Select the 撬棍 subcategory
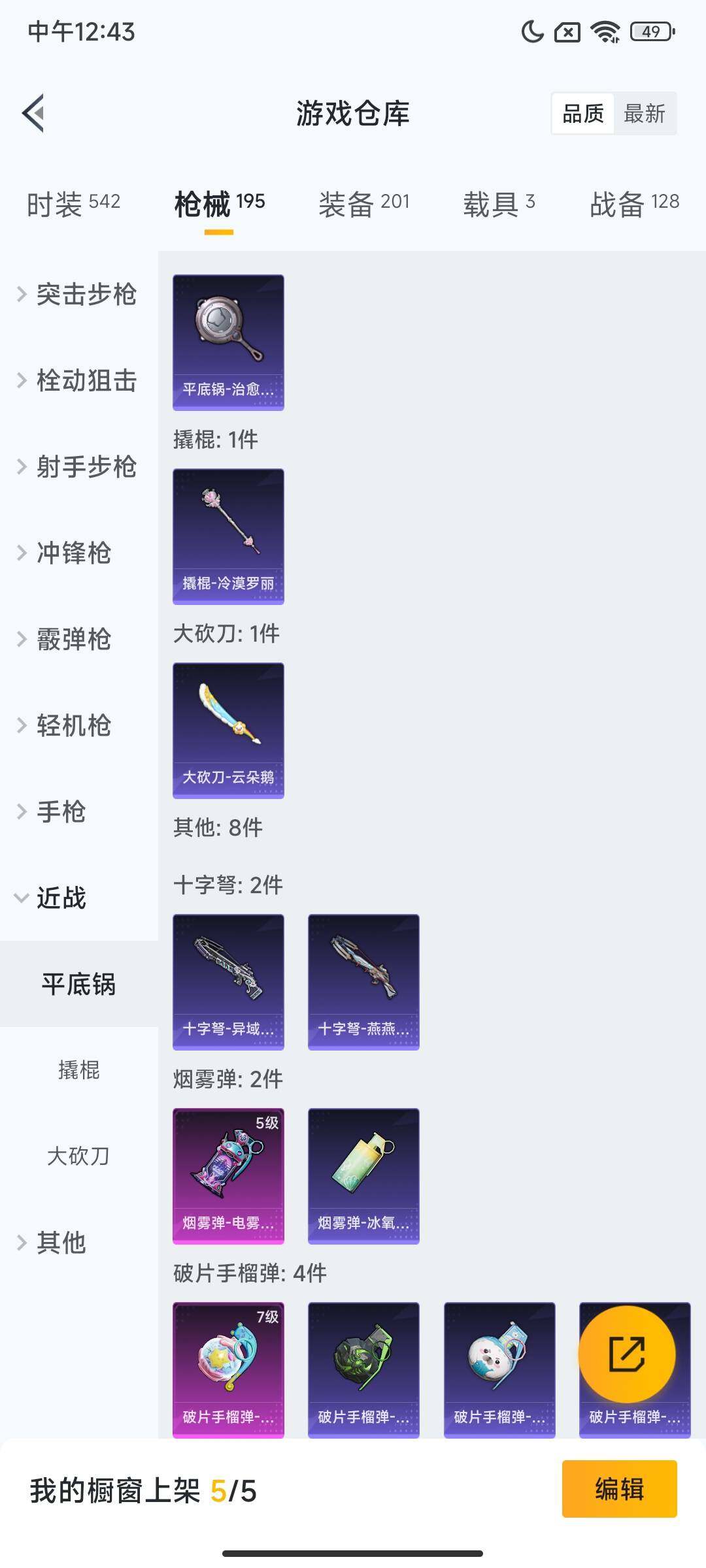This screenshot has height=1568, width=706. tap(78, 1070)
